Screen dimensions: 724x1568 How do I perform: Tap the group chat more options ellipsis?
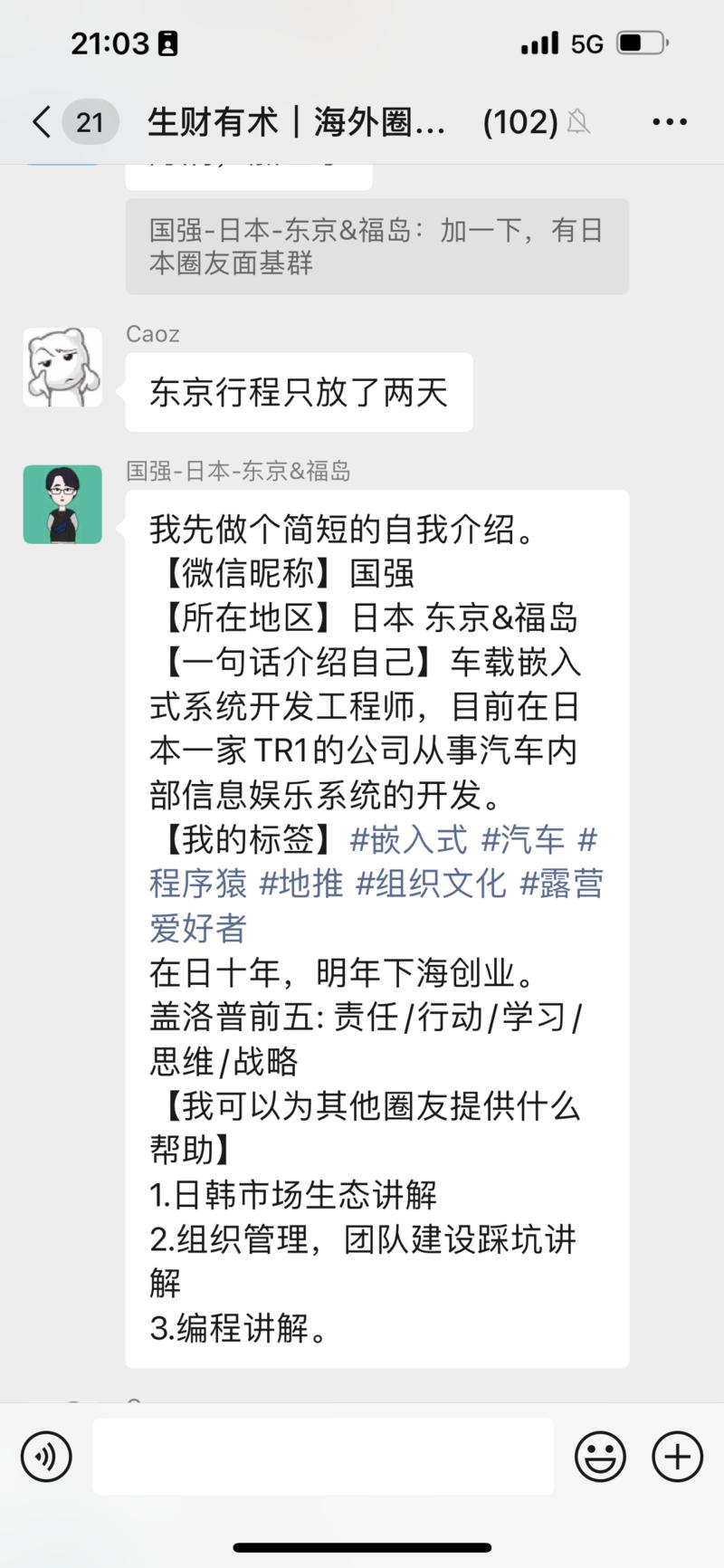coord(670,121)
